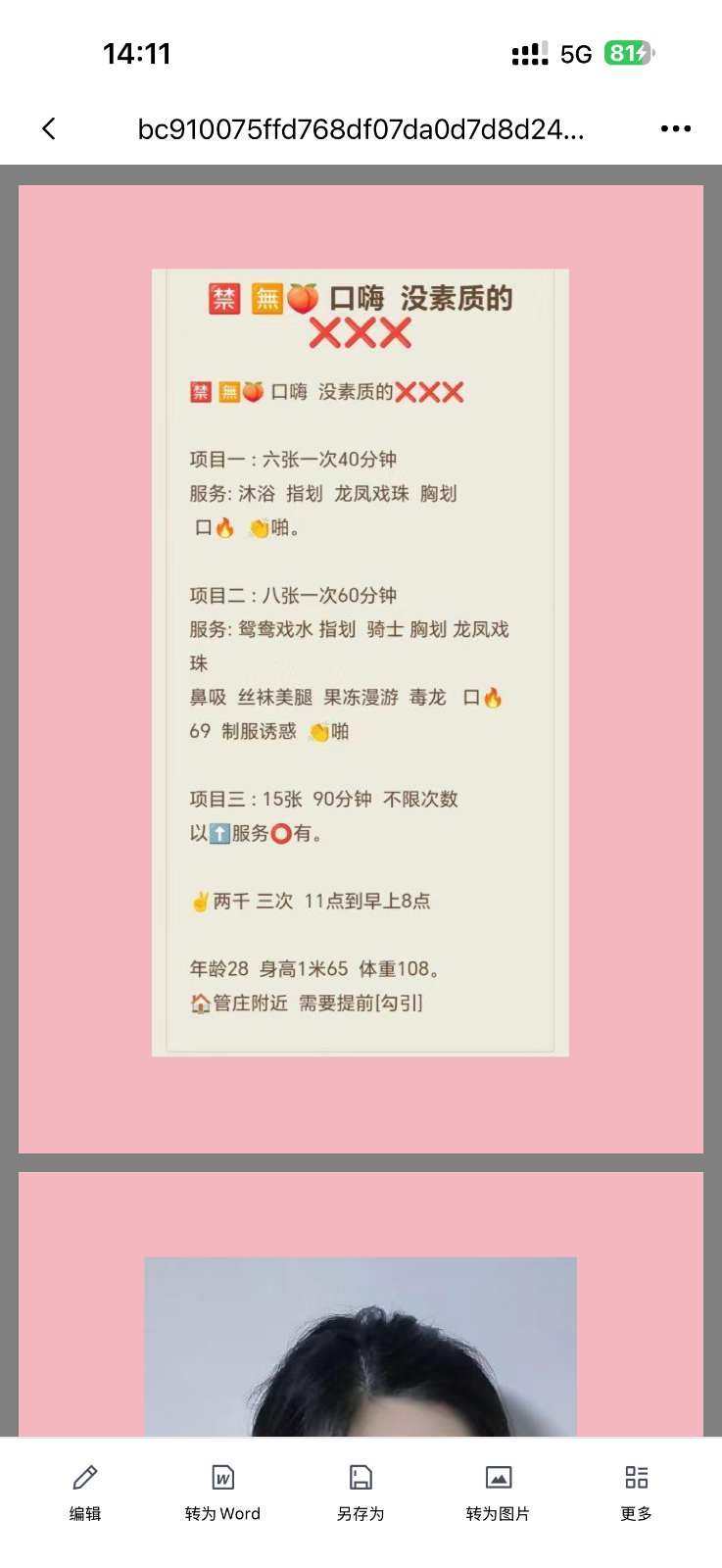Select the 另存为 save icon
The height and width of the screenshot is (1568, 722).
coord(361,1477)
